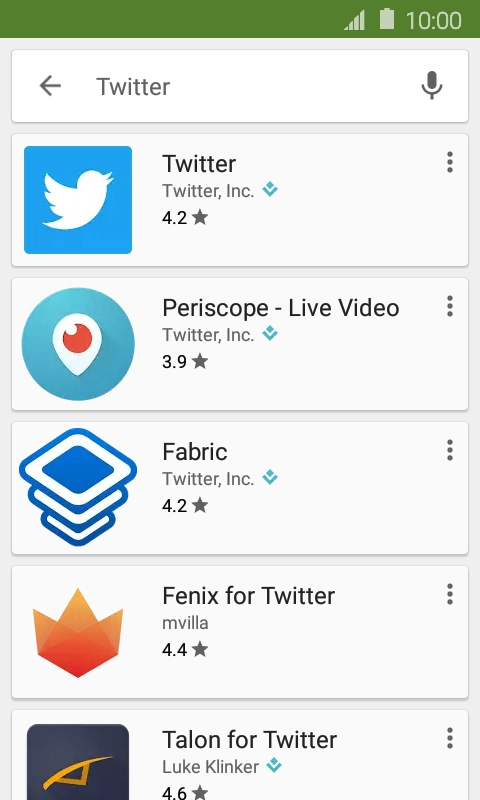Open overflow menu for Twitter app
Viewport: 480px width, 800px height.
tap(449, 162)
